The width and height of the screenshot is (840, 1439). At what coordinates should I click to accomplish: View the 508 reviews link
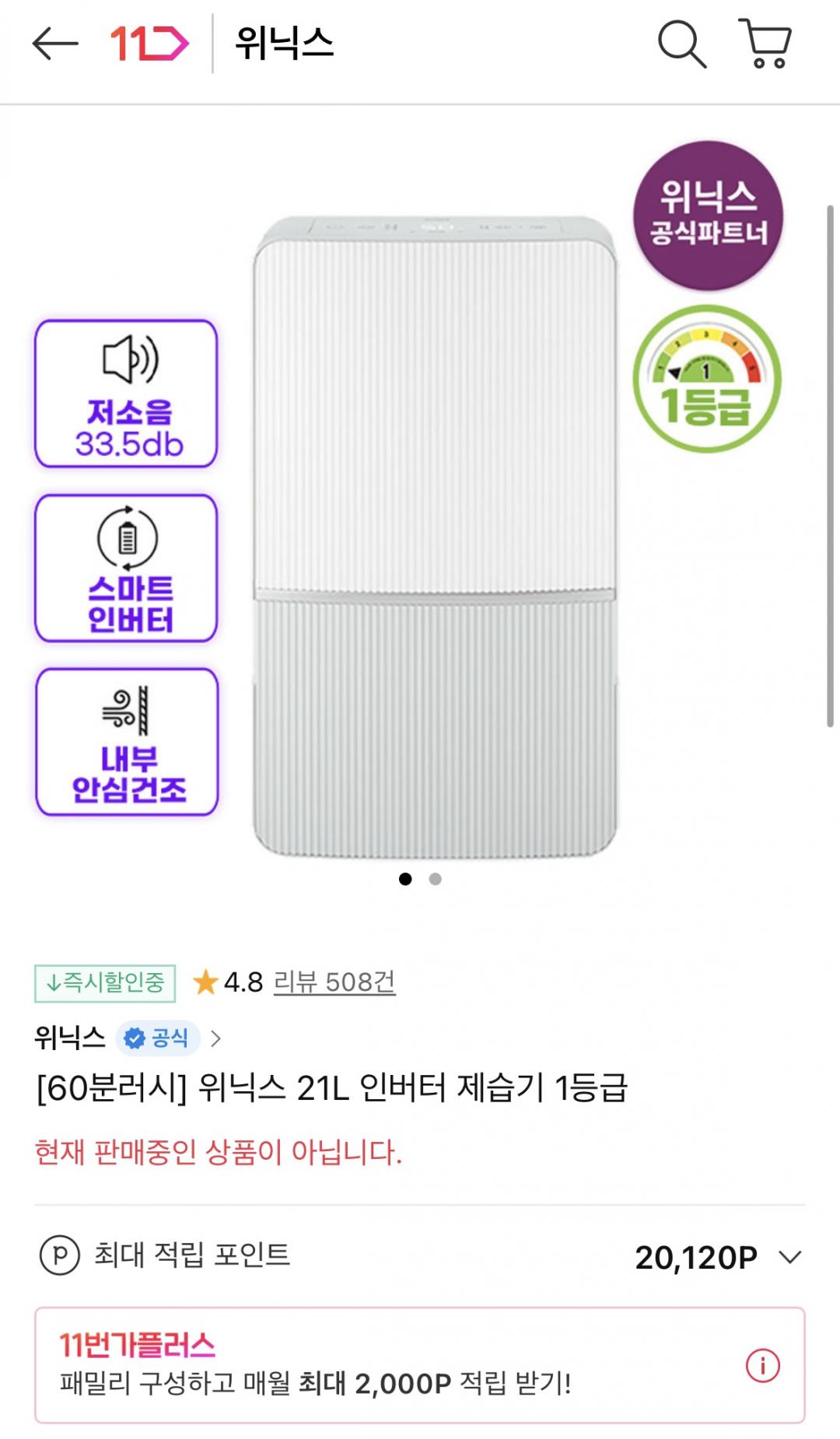pos(334,982)
